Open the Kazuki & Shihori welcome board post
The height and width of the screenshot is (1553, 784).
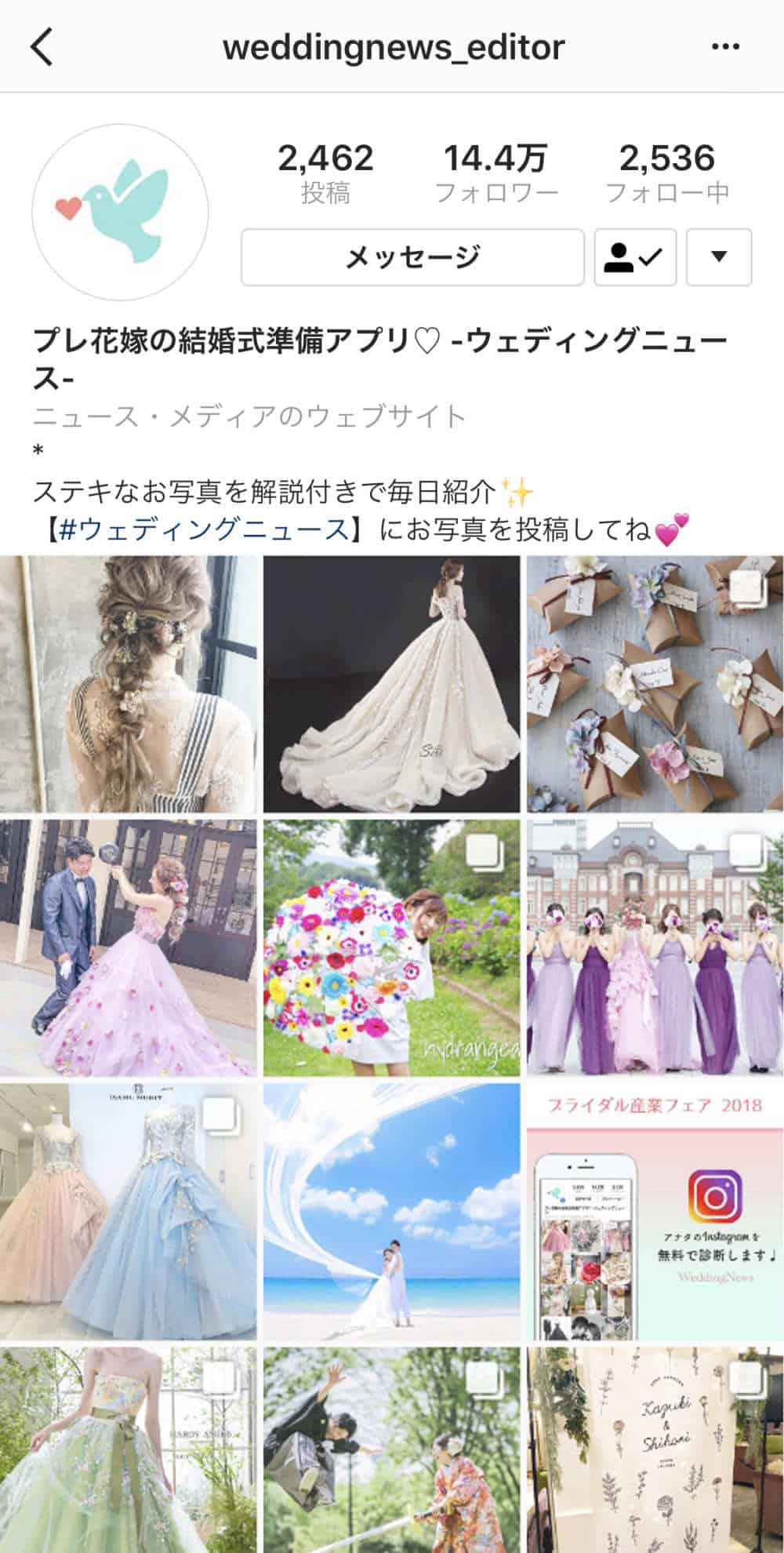pos(655,1449)
